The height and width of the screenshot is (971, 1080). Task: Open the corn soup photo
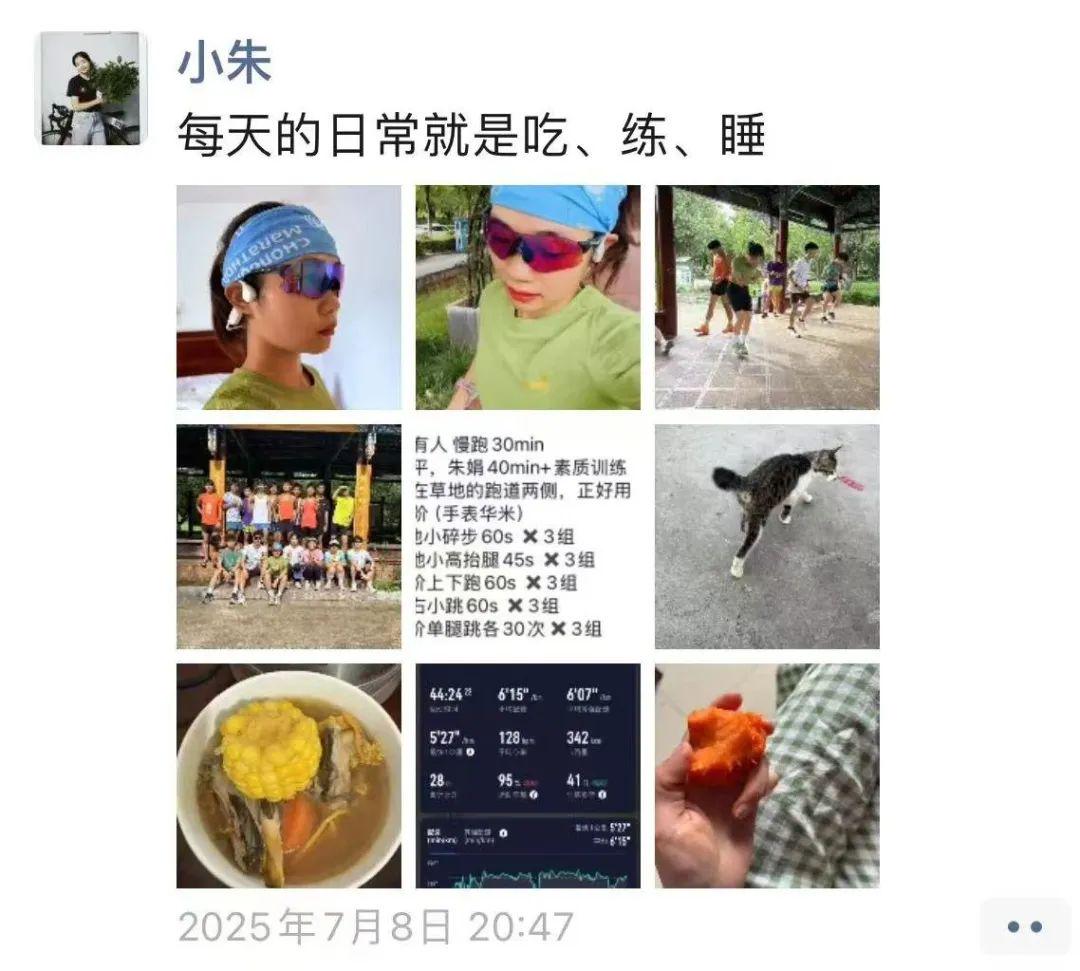pyautogui.click(x=289, y=775)
